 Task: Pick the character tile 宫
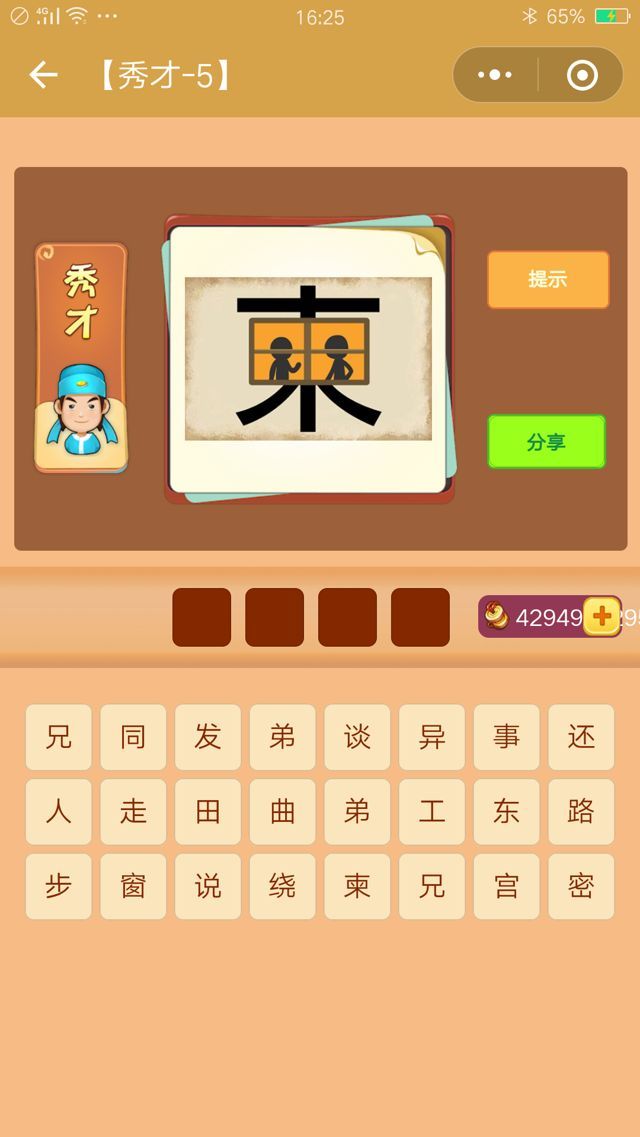506,886
